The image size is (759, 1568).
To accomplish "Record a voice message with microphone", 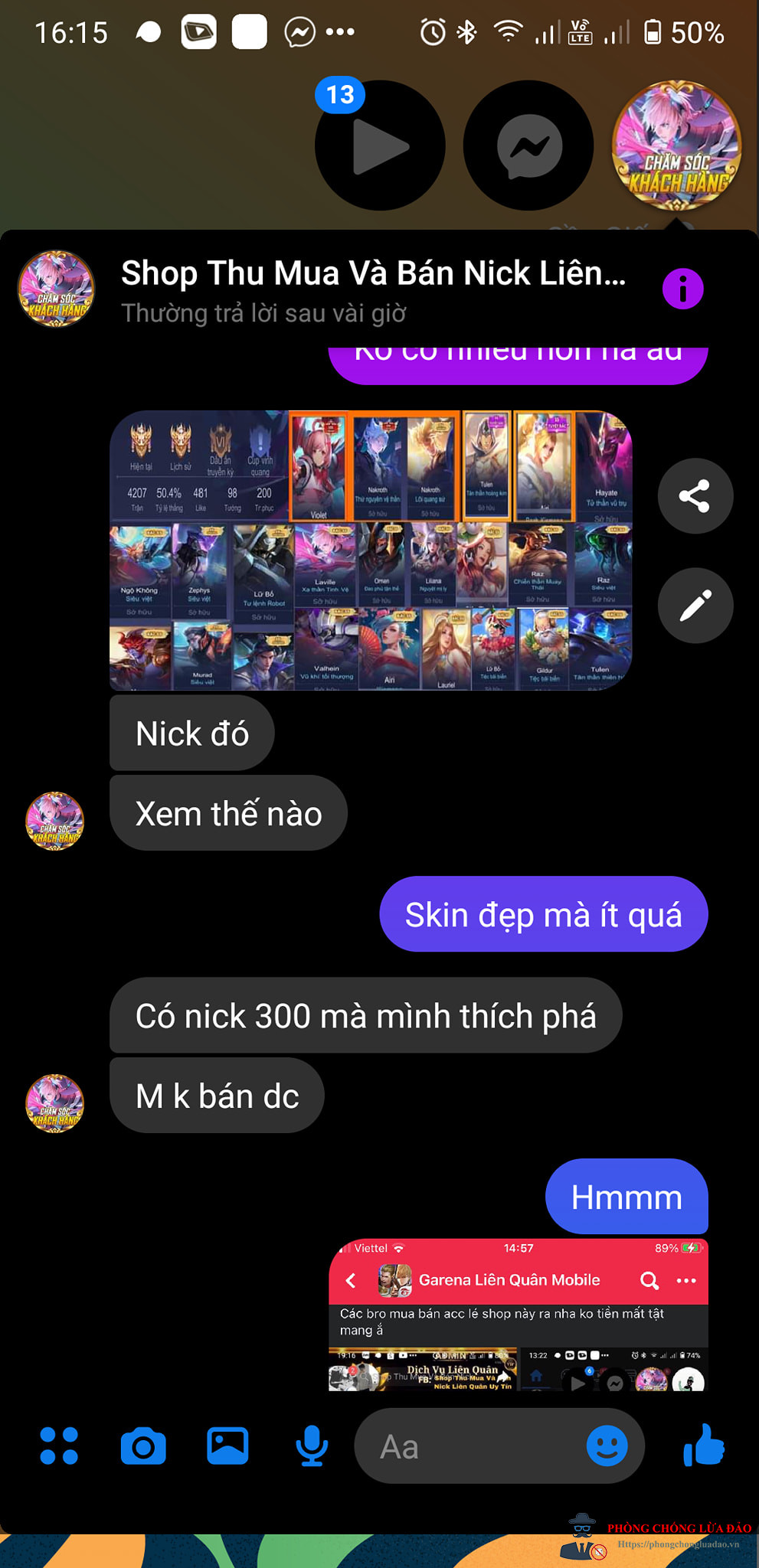I will [x=312, y=1446].
